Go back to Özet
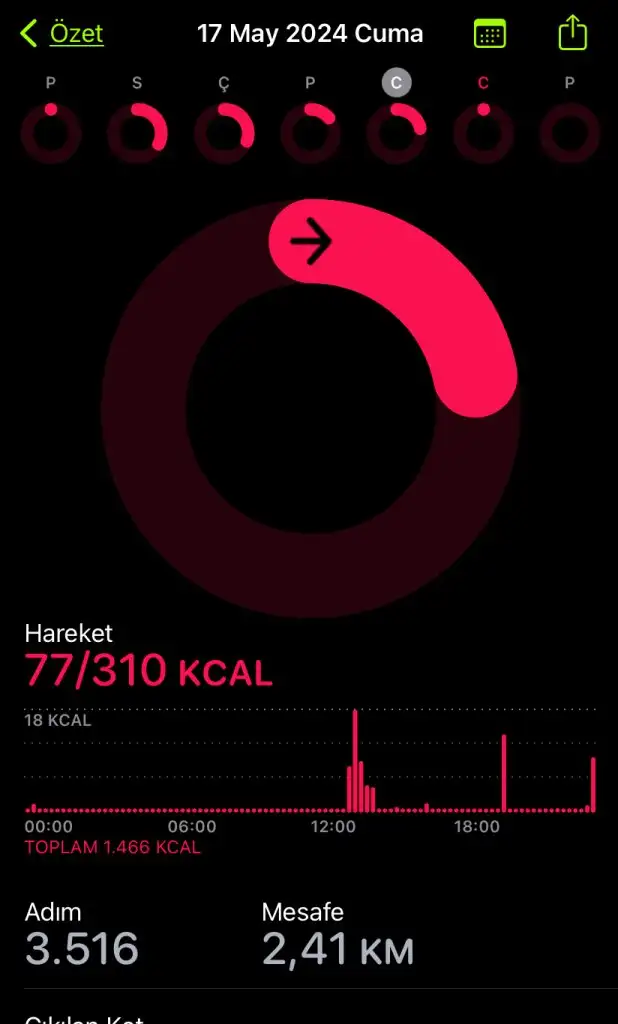 point(61,33)
